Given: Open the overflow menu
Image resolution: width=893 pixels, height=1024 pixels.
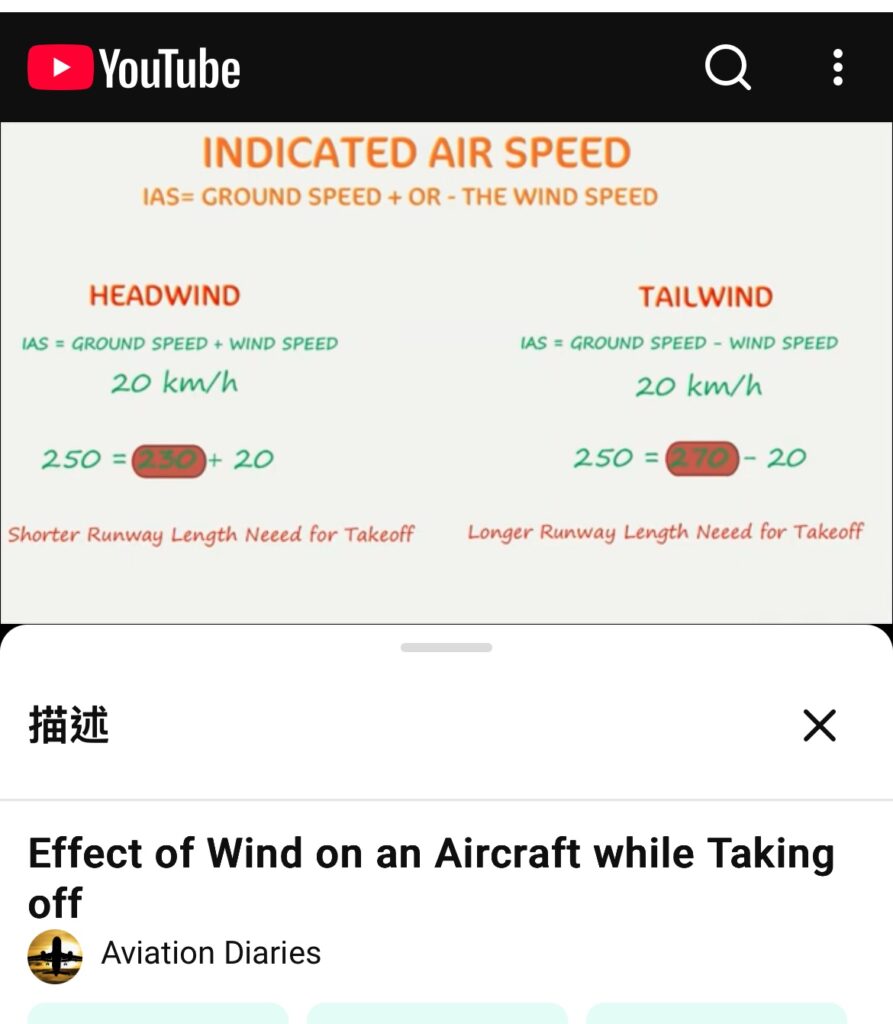Looking at the screenshot, I should click(x=837, y=68).
